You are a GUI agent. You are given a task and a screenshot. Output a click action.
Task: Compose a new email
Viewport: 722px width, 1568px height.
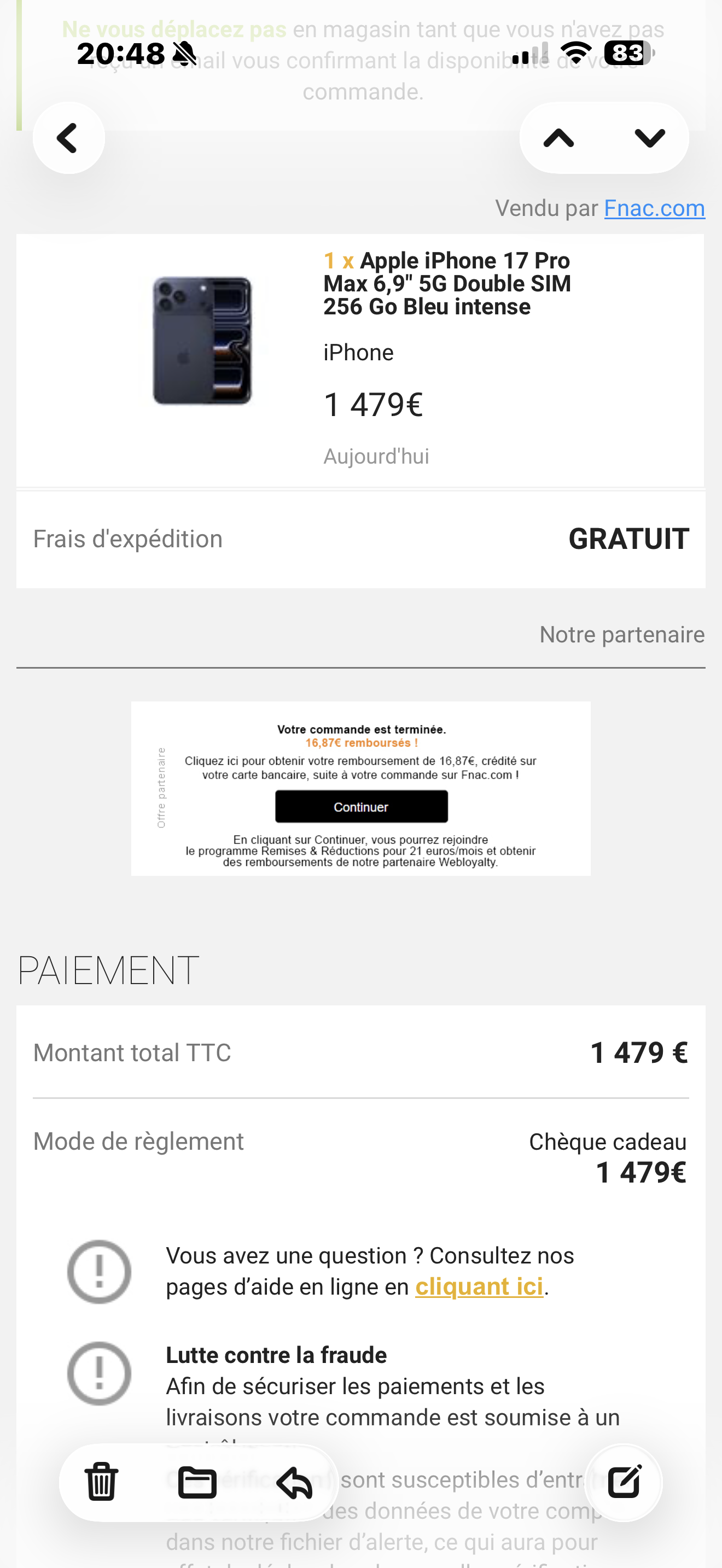coord(624,1482)
